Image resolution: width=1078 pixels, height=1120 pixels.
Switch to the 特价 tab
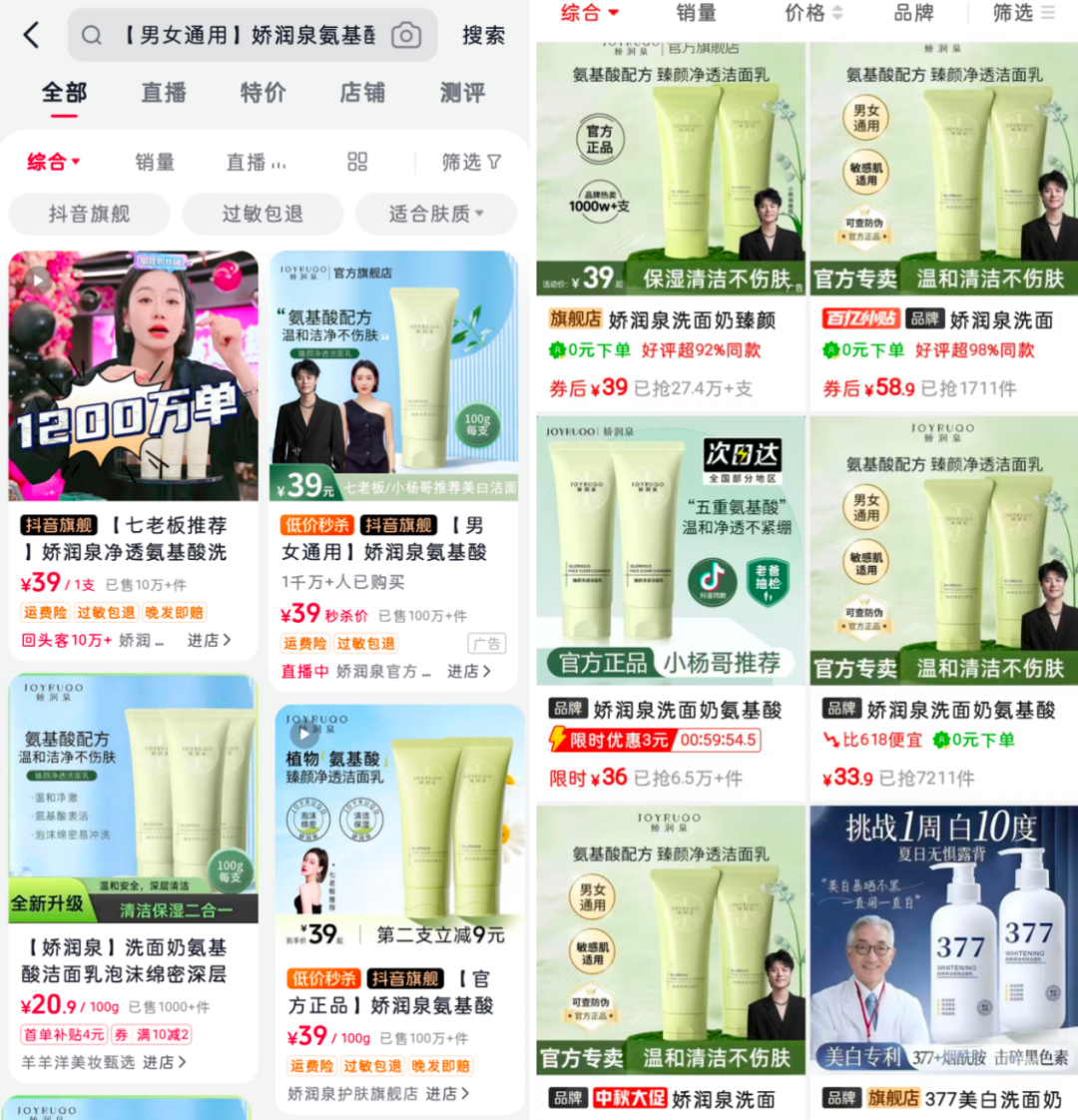pos(263,93)
